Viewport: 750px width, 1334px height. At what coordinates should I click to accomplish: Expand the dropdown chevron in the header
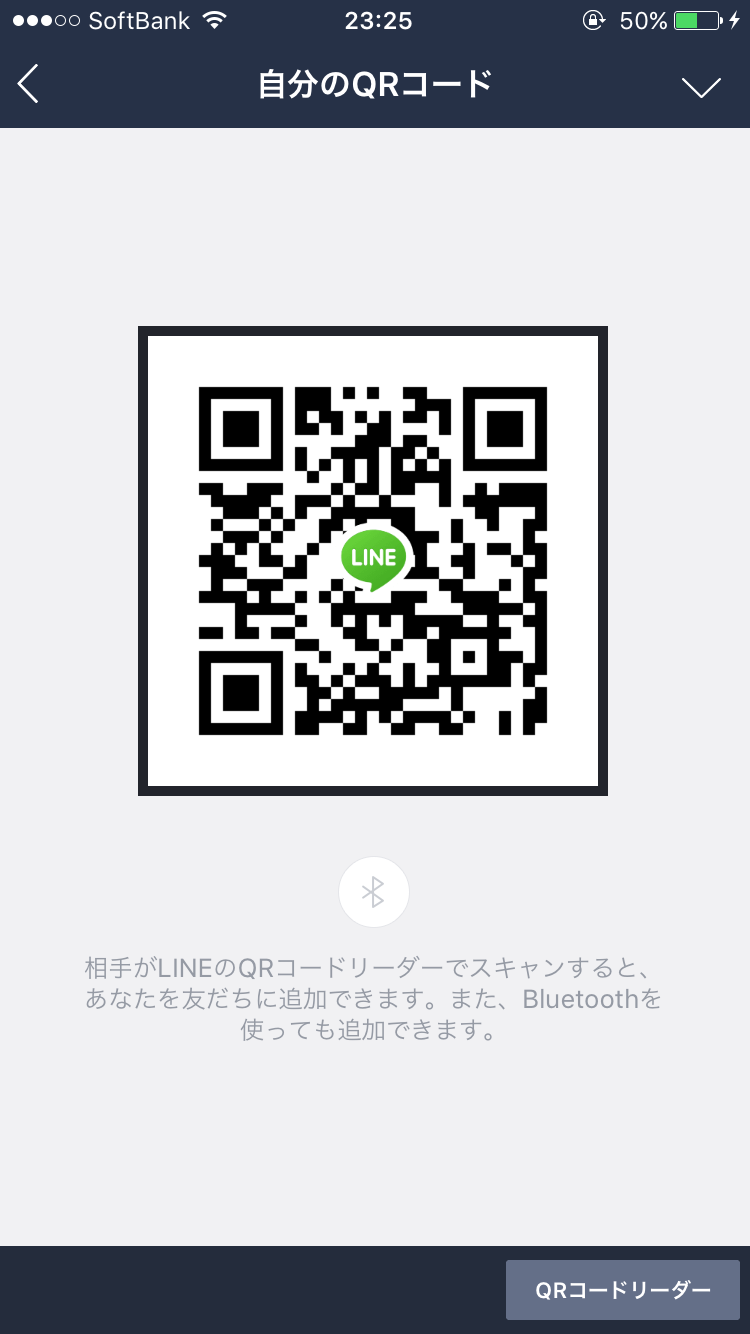tap(701, 88)
